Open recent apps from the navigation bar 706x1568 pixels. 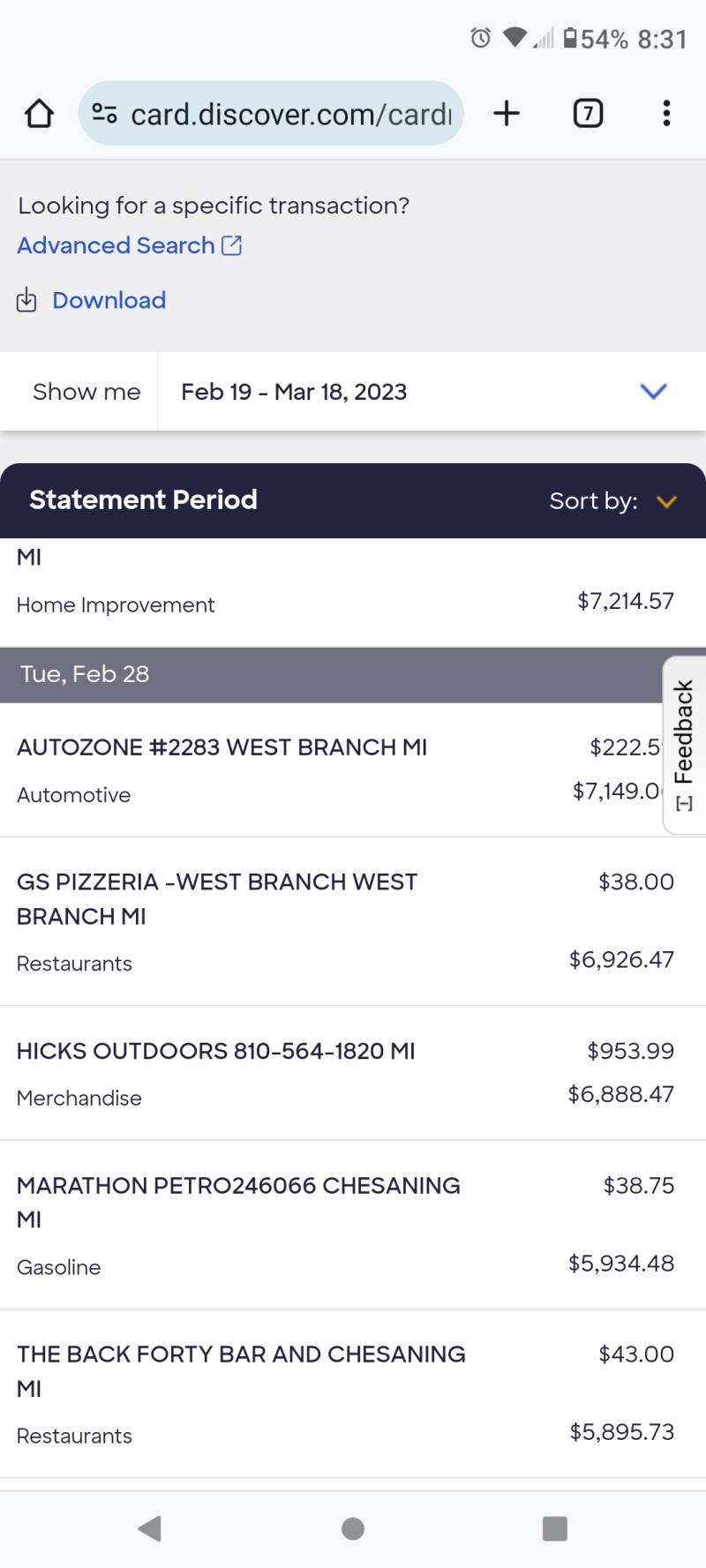(x=554, y=1528)
